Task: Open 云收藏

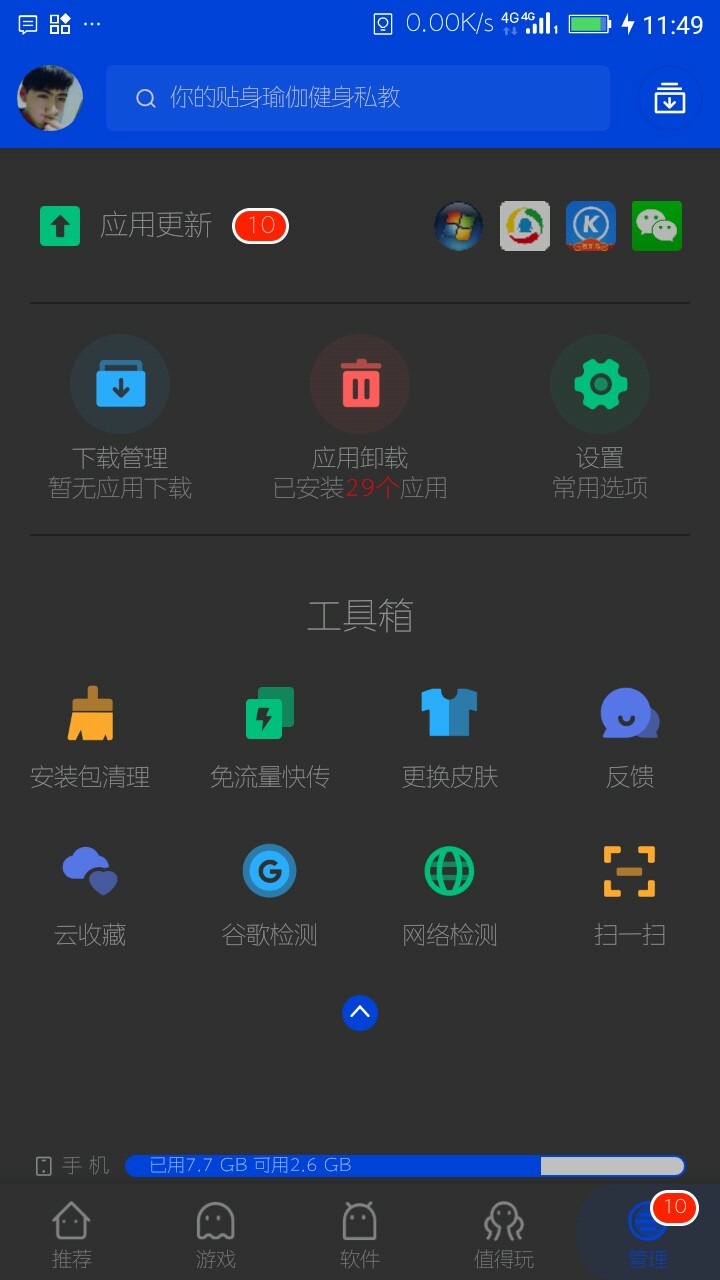Action: point(90,895)
